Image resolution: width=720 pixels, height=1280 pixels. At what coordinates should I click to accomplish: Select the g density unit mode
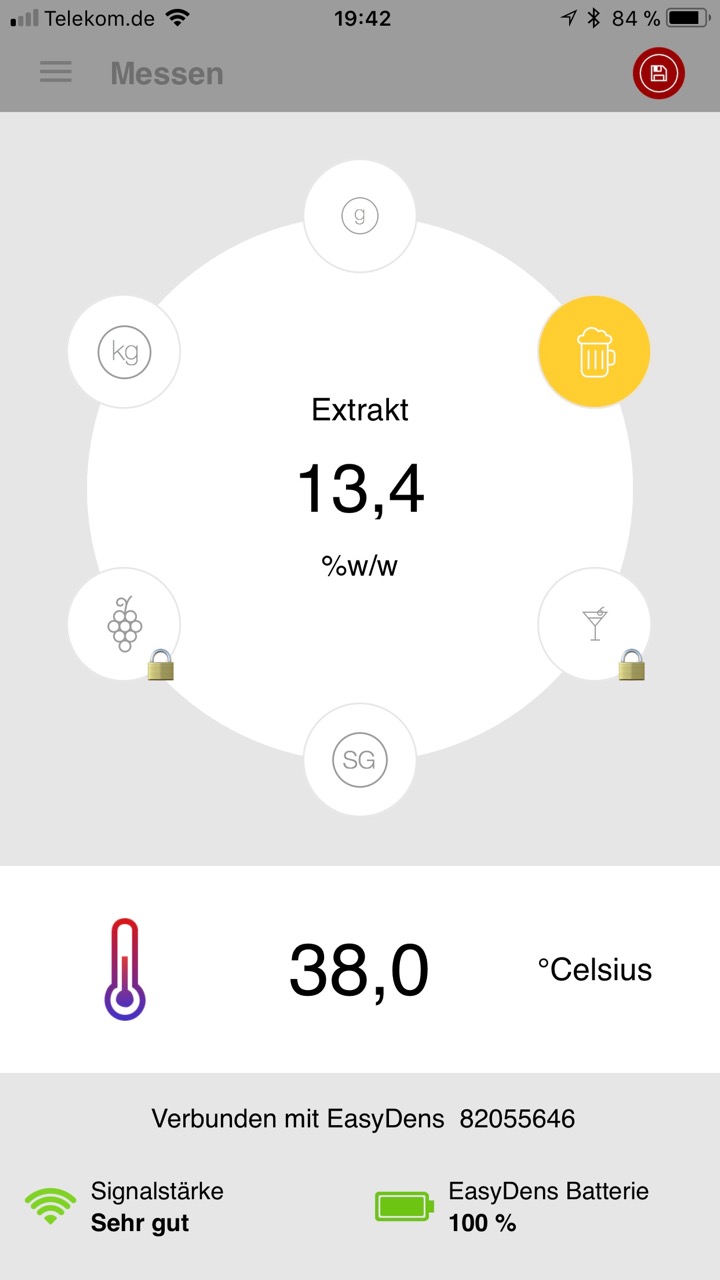(359, 216)
